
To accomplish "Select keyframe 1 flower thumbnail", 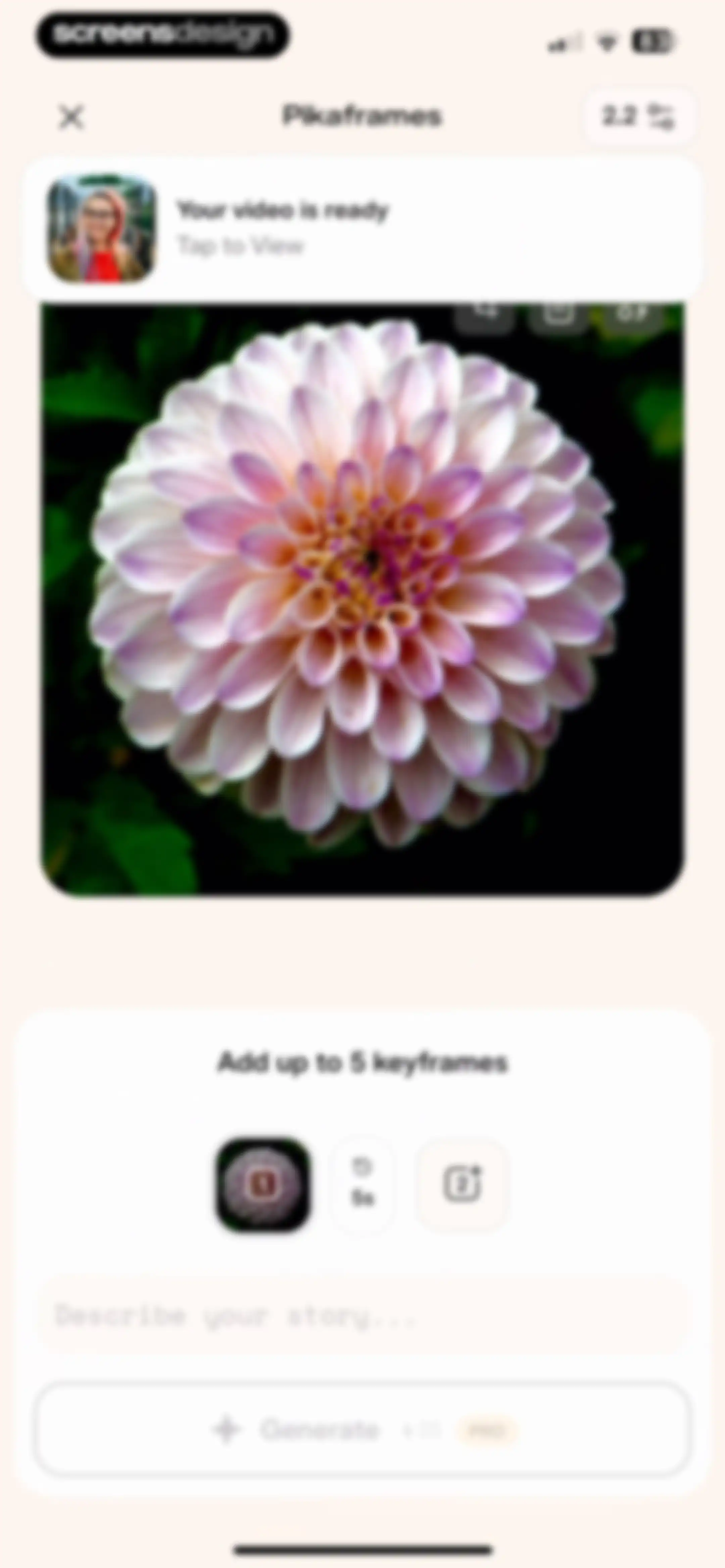I will tap(263, 1184).
